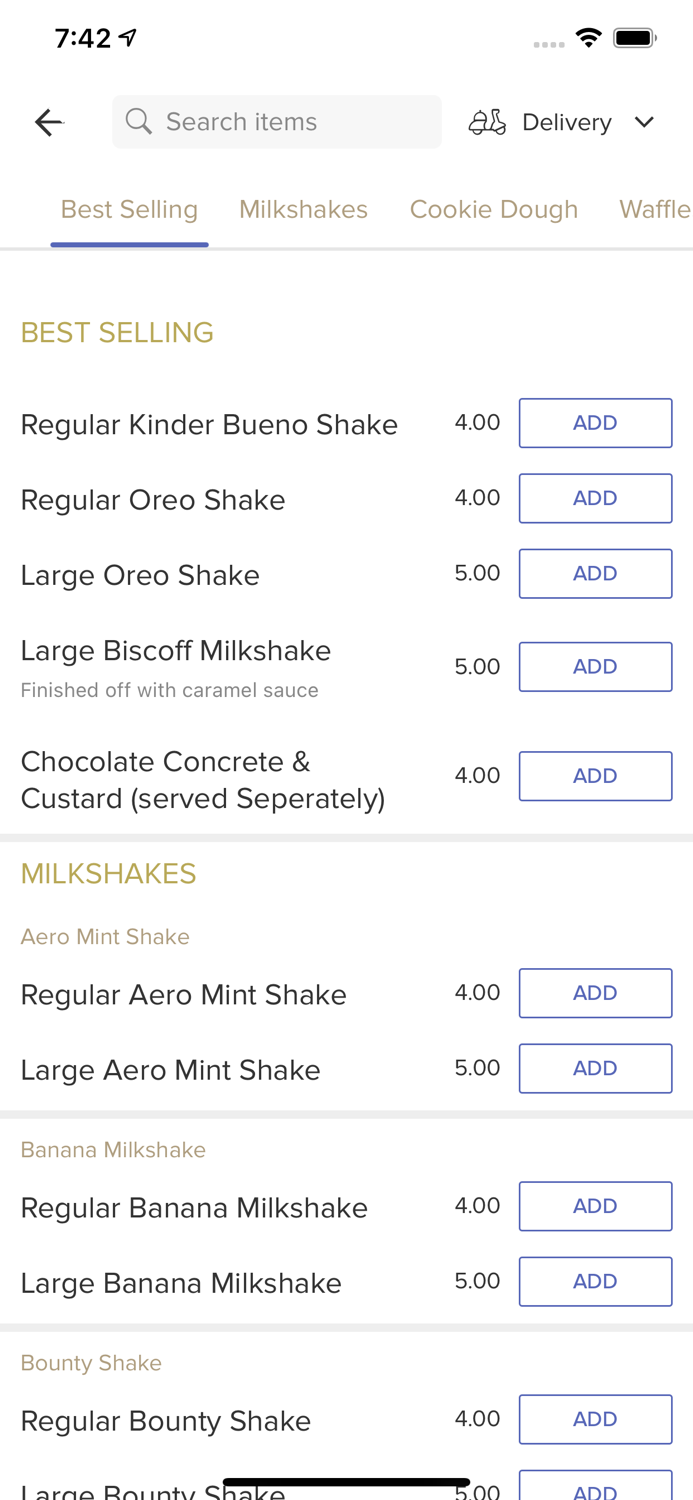Screen dimensions: 693x1500
Task: Add Regular Banana Milkshake
Action: [x=595, y=1206]
